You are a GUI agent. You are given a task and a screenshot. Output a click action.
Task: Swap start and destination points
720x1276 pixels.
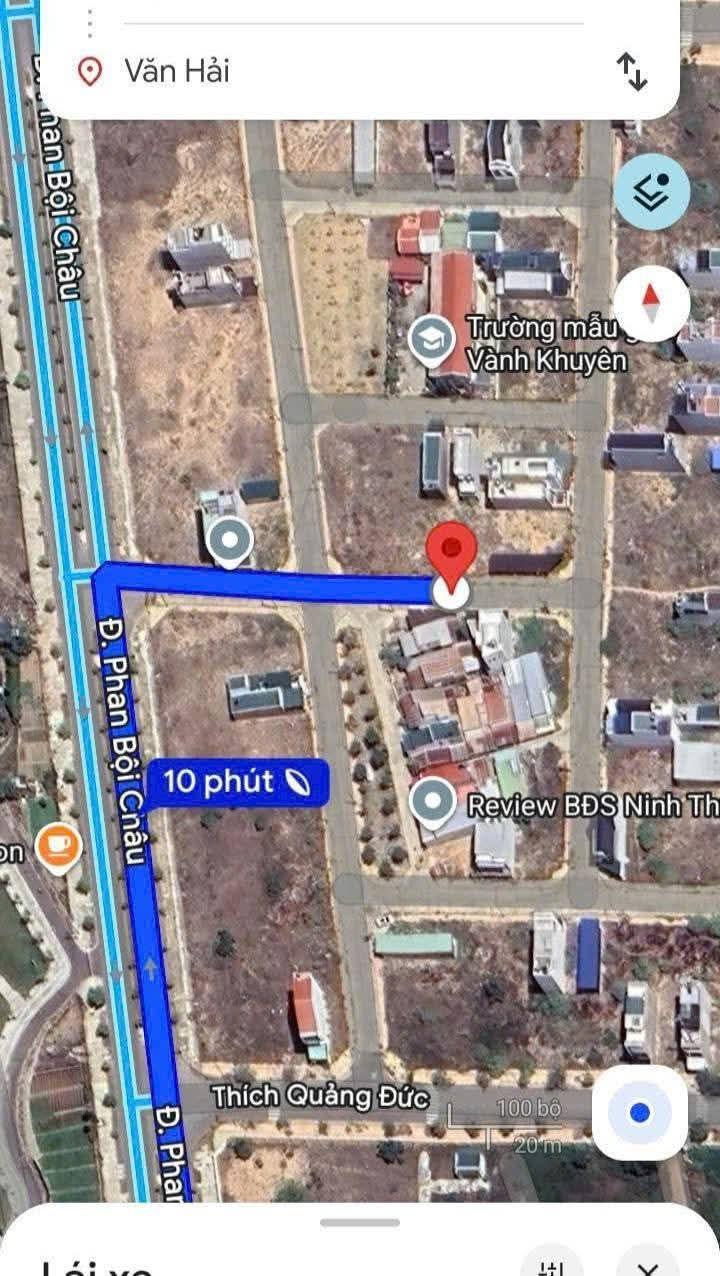pyautogui.click(x=631, y=71)
